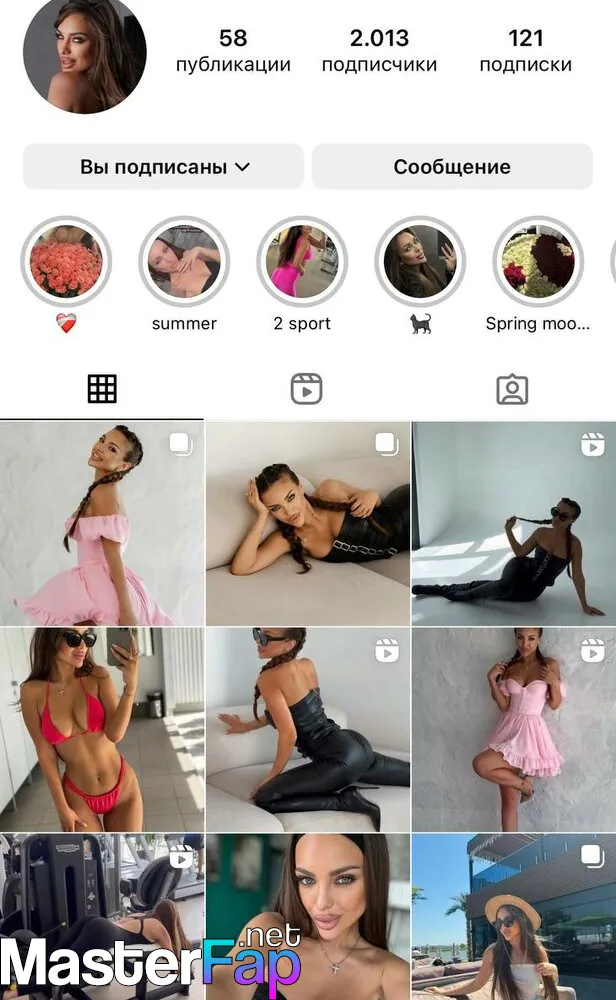Open the post lying on the sofa
The height and width of the screenshot is (1000, 616).
[x=308, y=523]
